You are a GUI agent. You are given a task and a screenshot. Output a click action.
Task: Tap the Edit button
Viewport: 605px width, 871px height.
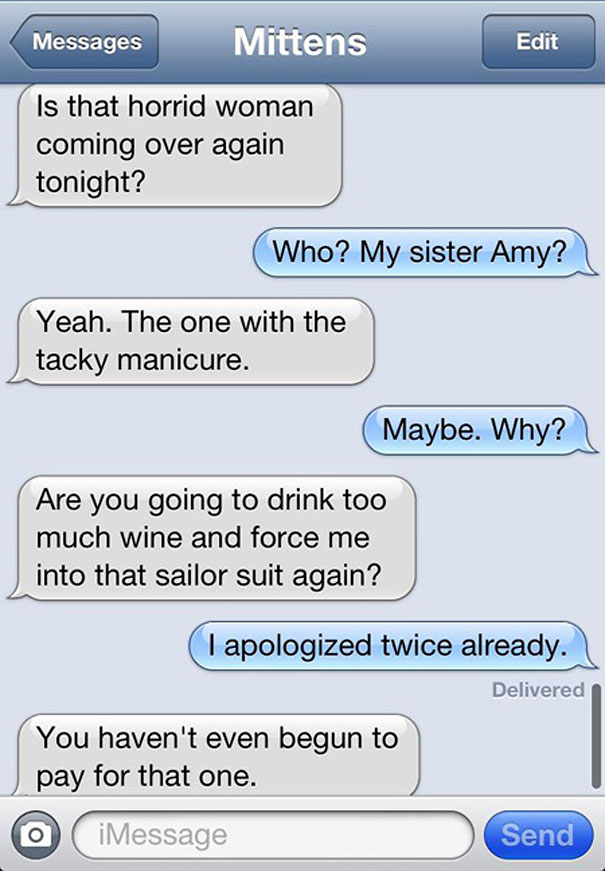tap(537, 42)
